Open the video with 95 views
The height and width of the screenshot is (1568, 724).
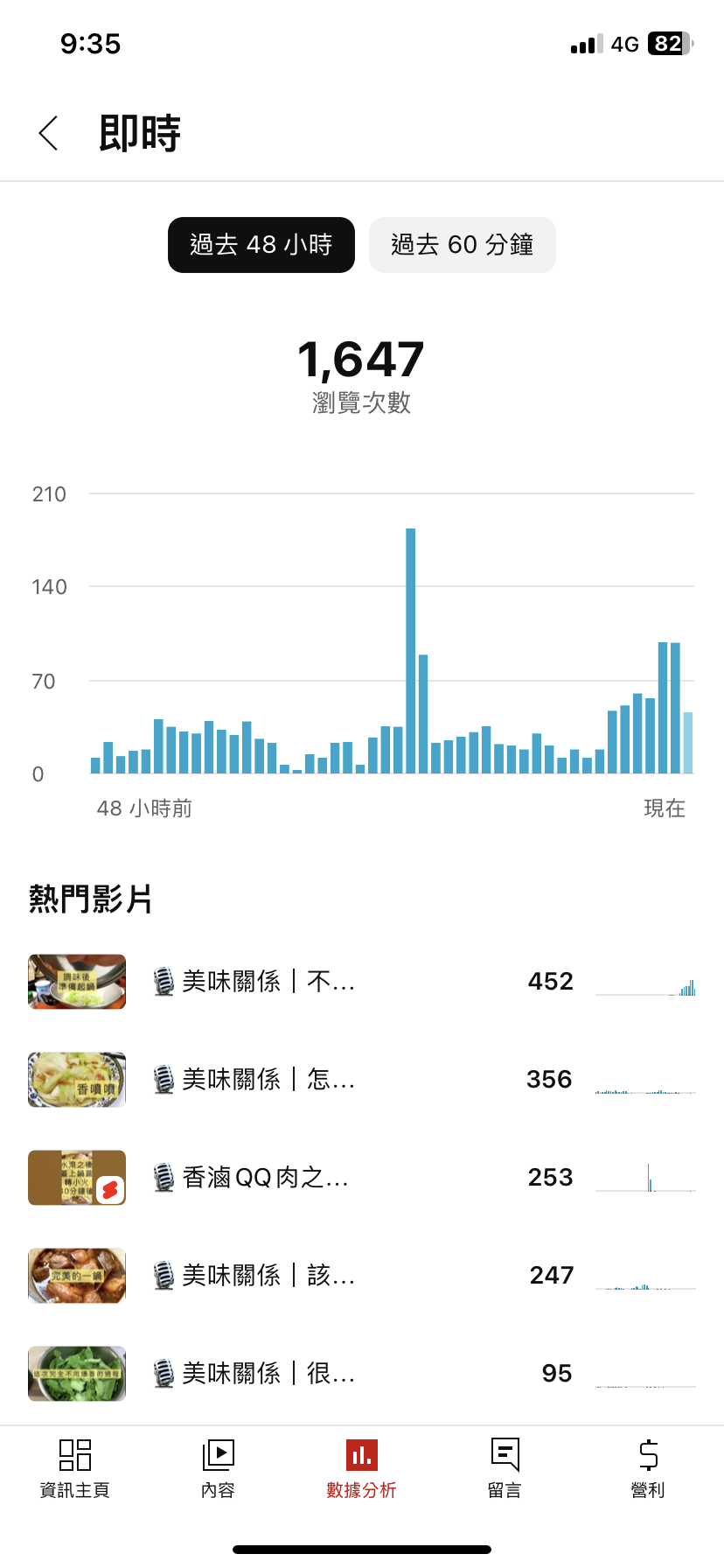pyautogui.click(x=362, y=1374)
